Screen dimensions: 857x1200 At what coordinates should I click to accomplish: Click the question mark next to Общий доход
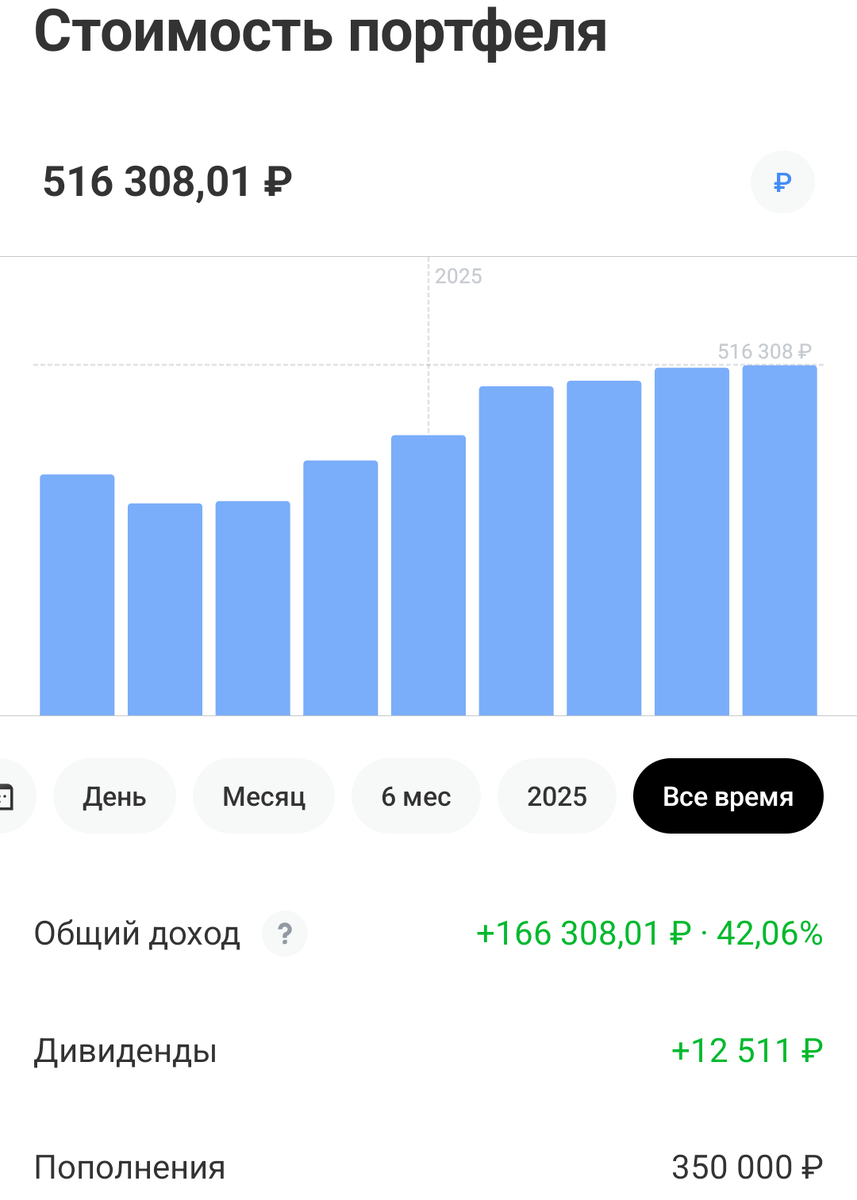(285, 934)
